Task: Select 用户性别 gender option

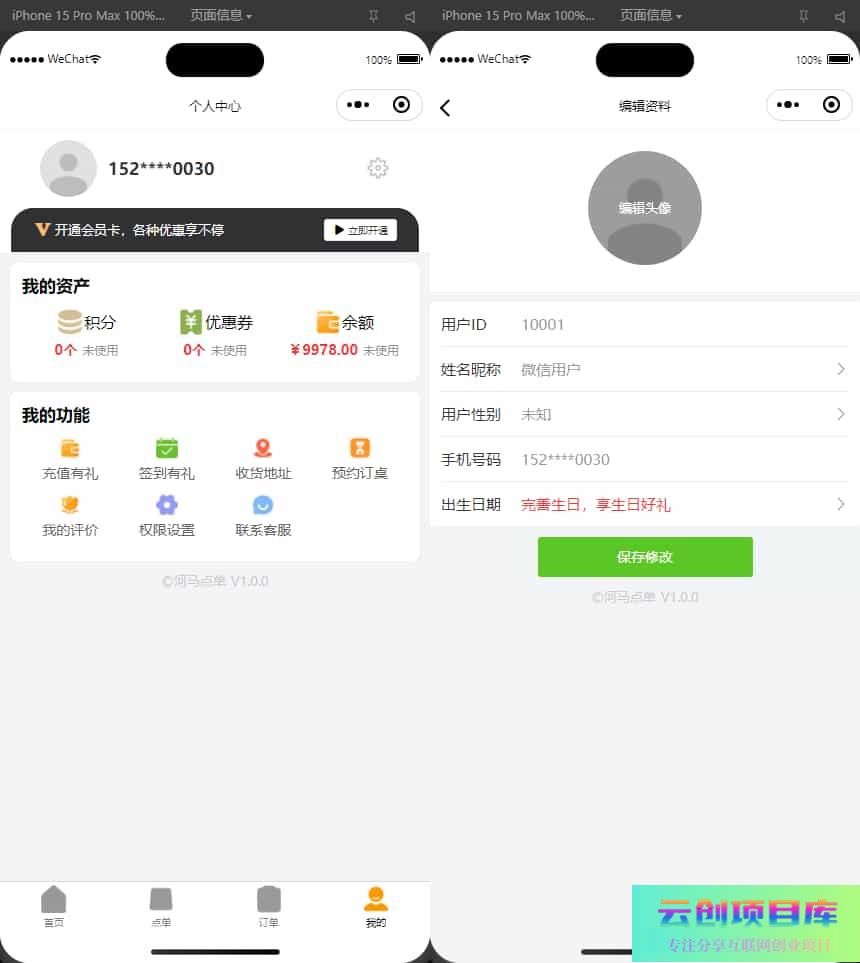Action: (x=644, y=414)
